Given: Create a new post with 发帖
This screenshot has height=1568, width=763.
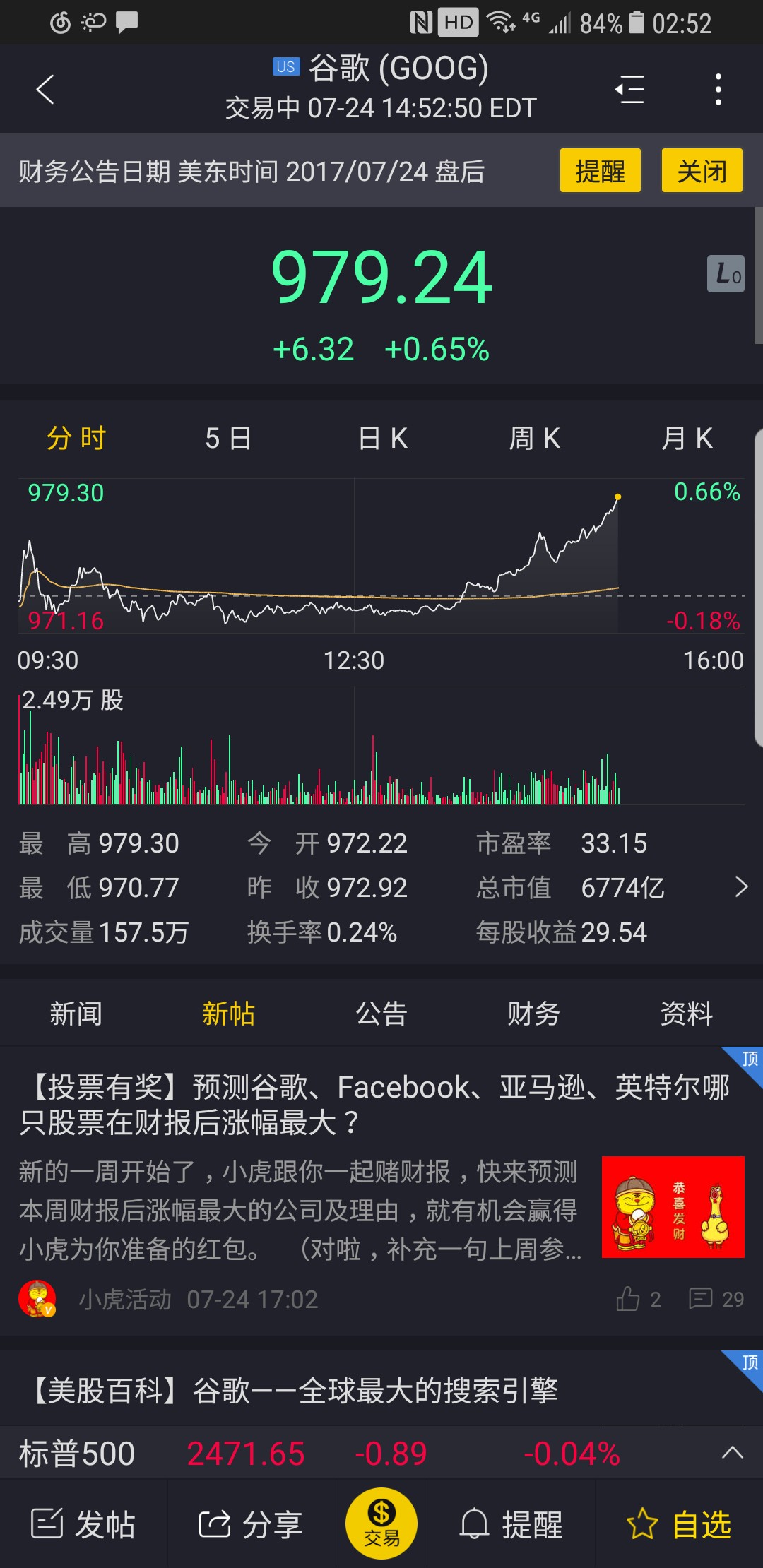Looking at the screenshot, I should [x=83, y=1524].
